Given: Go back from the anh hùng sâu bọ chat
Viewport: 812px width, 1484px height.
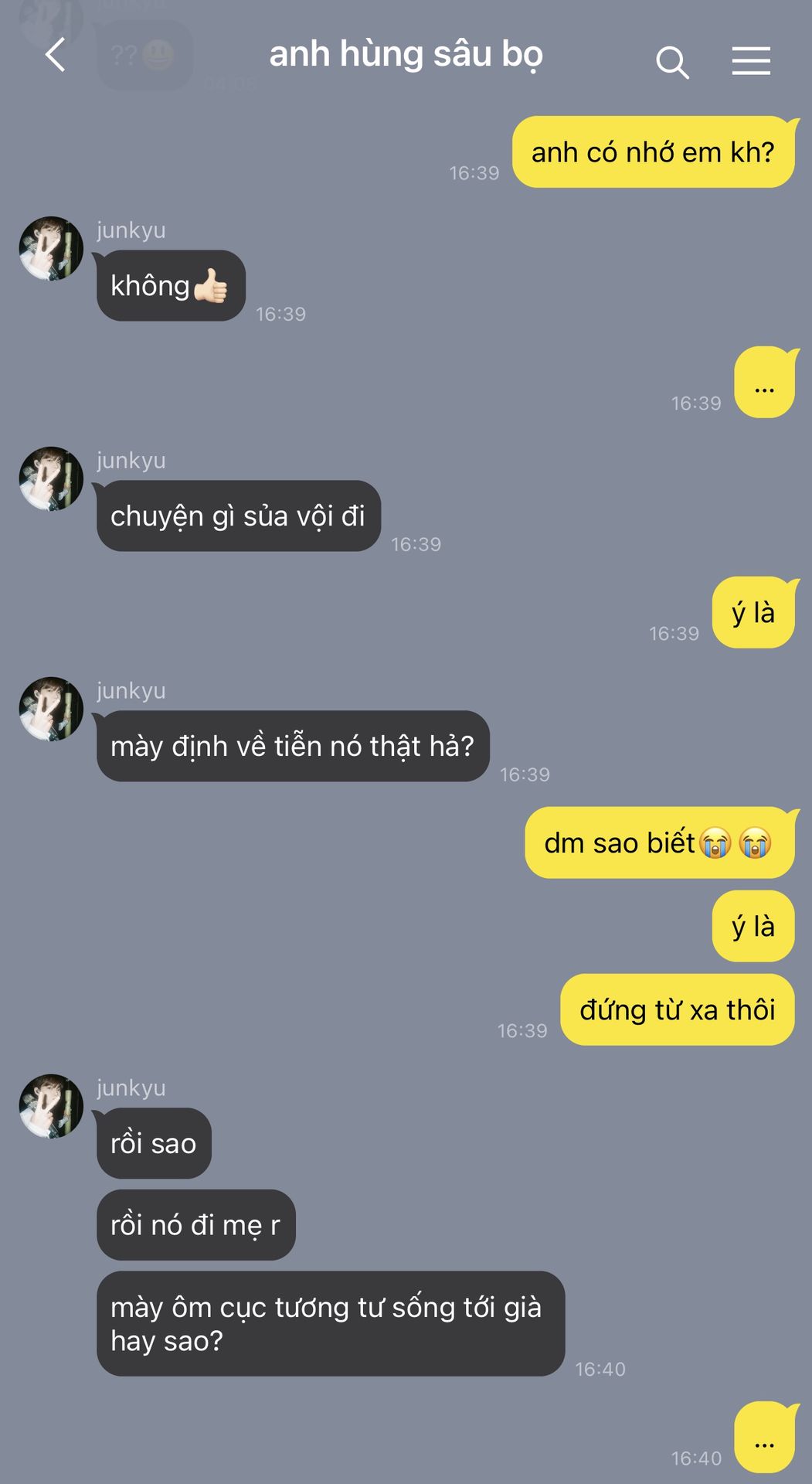Looking at the screenshot, I should tap(55, 56).
